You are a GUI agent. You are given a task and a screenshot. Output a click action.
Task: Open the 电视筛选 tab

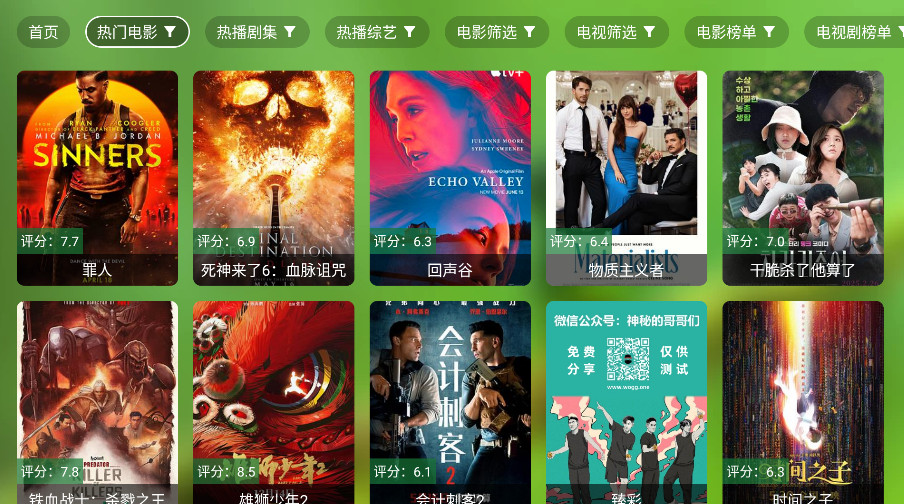click(x=616, y=32)
